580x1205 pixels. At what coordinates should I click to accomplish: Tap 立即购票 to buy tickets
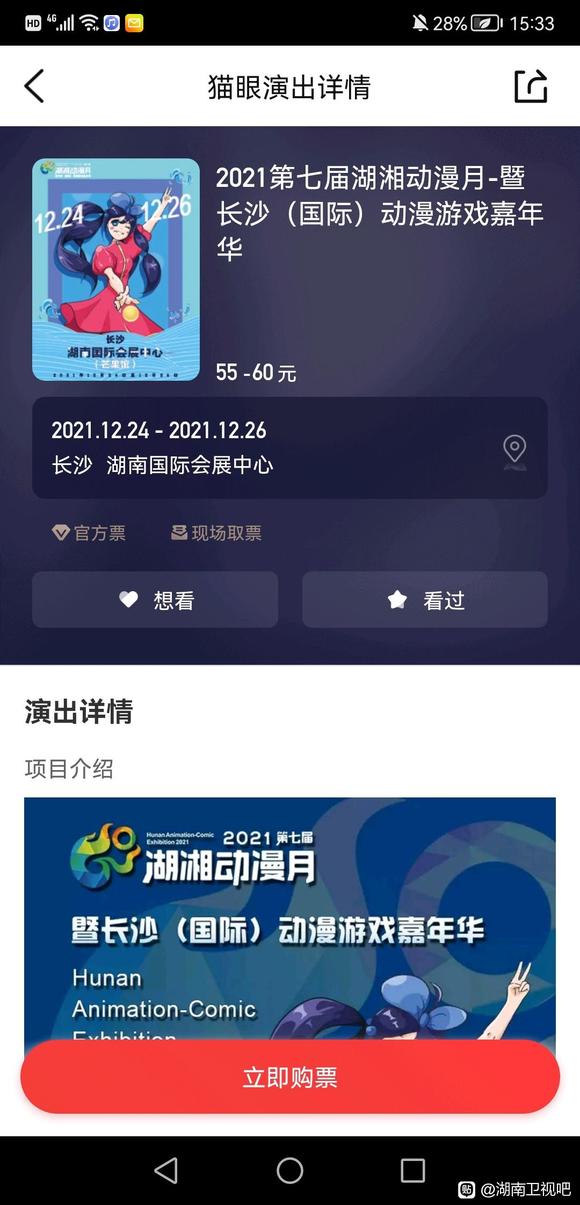pos(290,1077)
